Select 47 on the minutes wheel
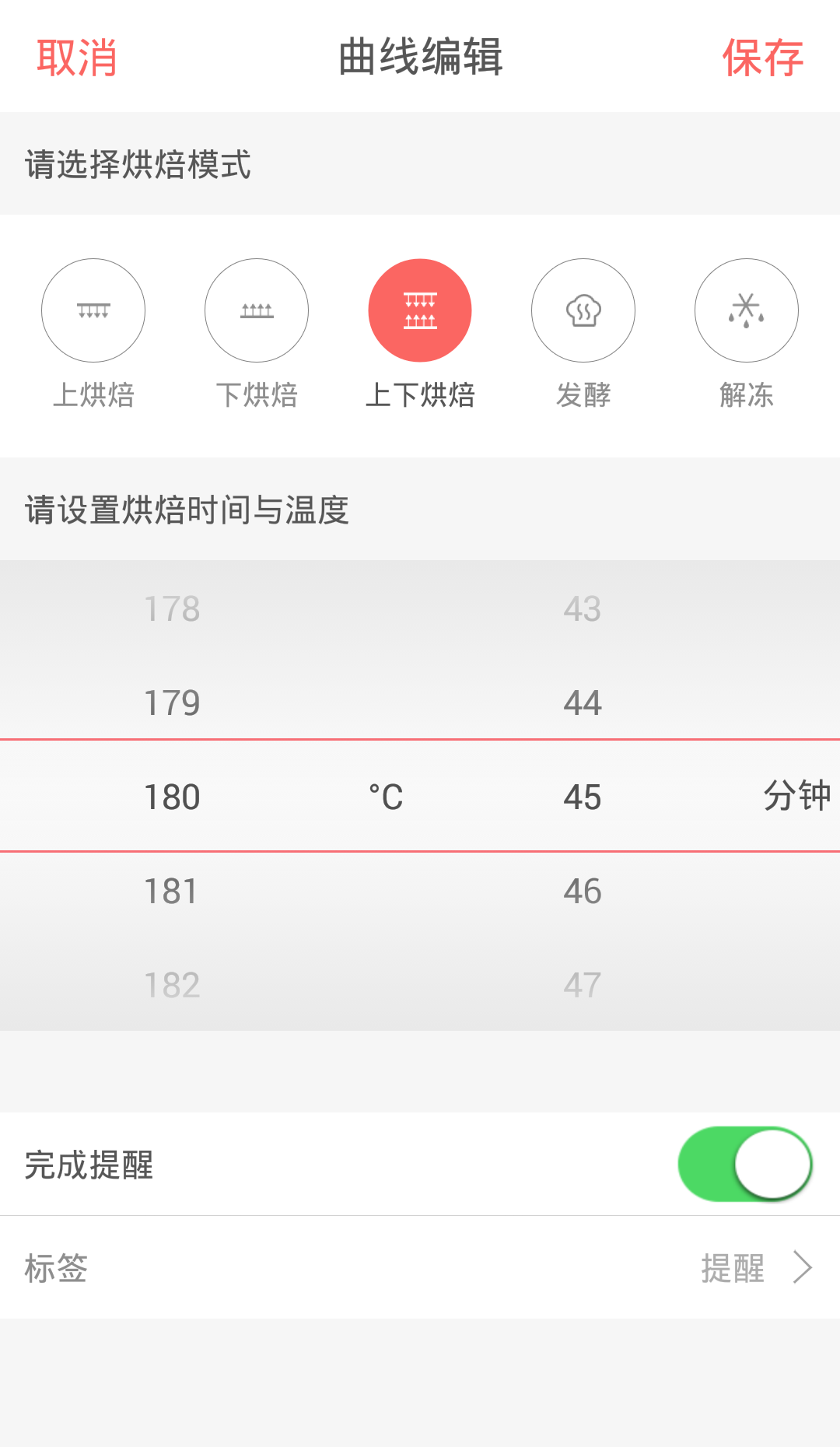 pyautogui.click(x=582, y=985)
